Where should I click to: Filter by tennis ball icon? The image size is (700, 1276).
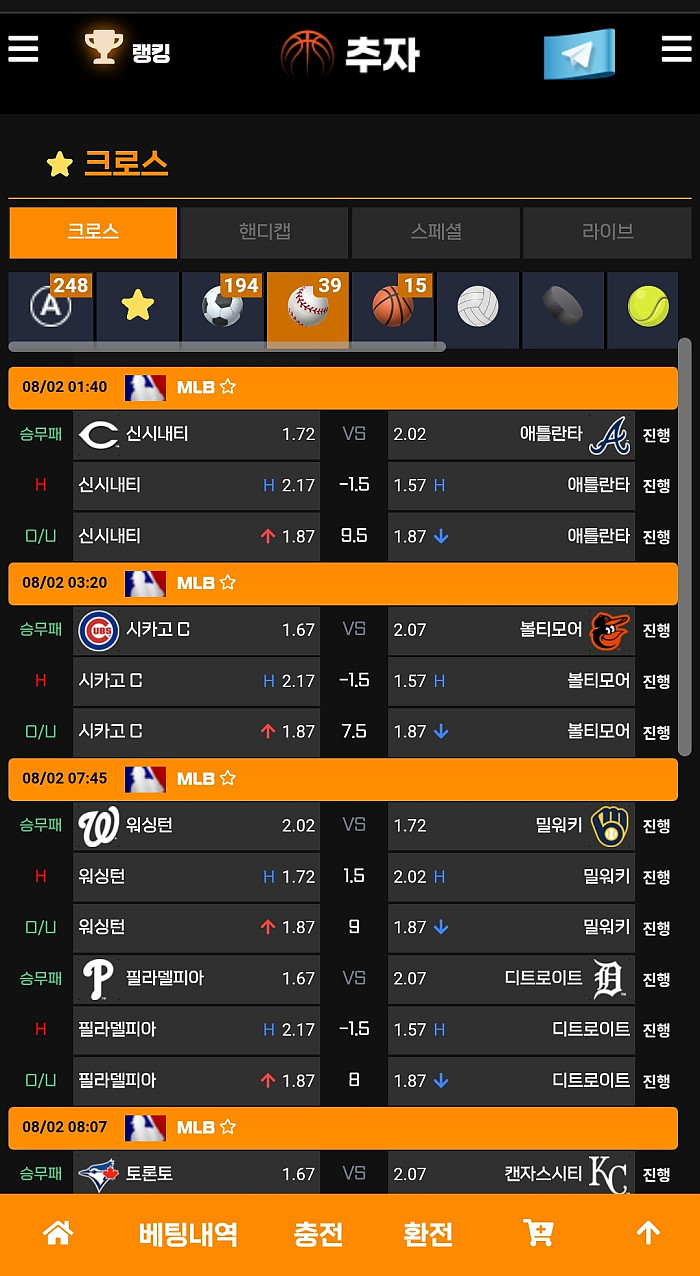point(648,306)
